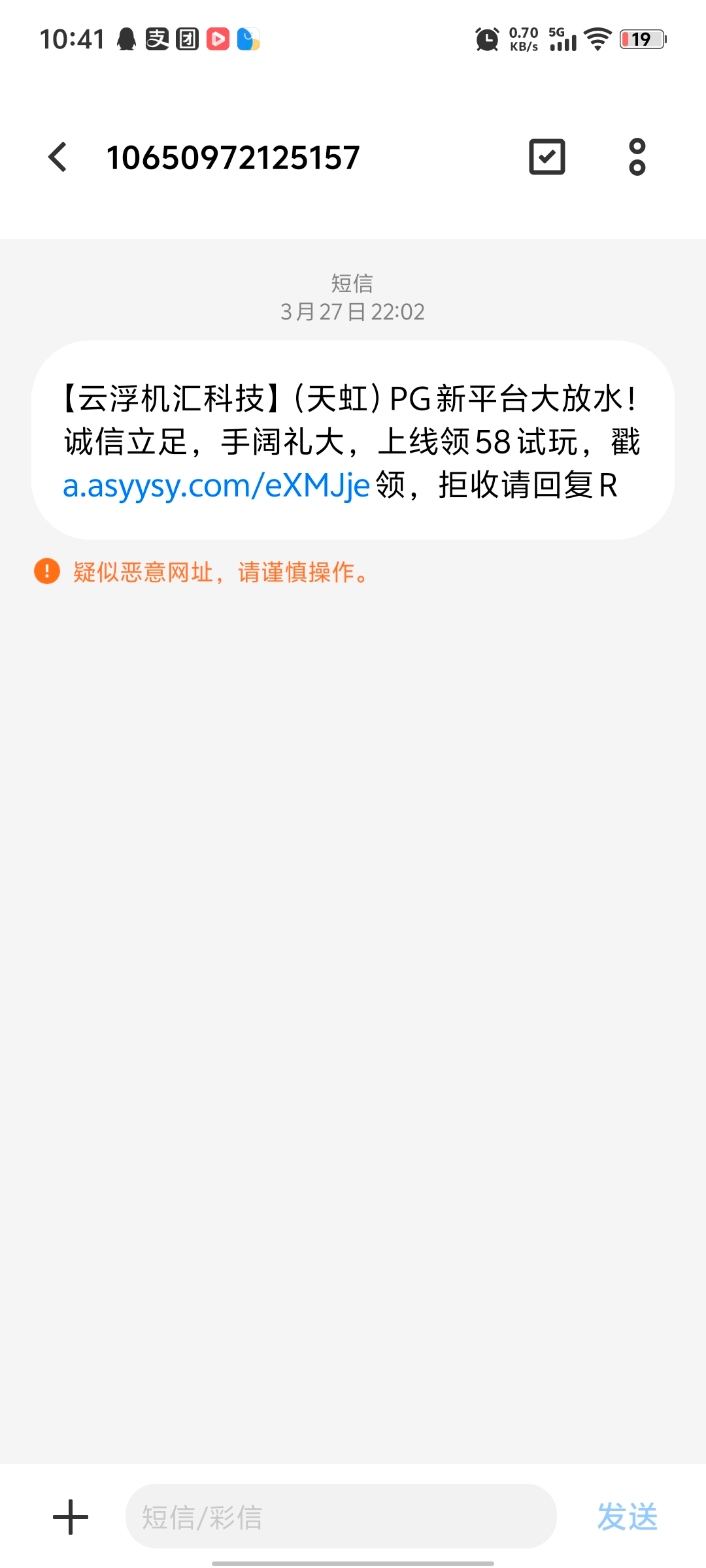Image resolution: width=706 pixels, height=1568 pixels.
Task: Open the multi-select messages checkbox icon
Action: point(547,157)
